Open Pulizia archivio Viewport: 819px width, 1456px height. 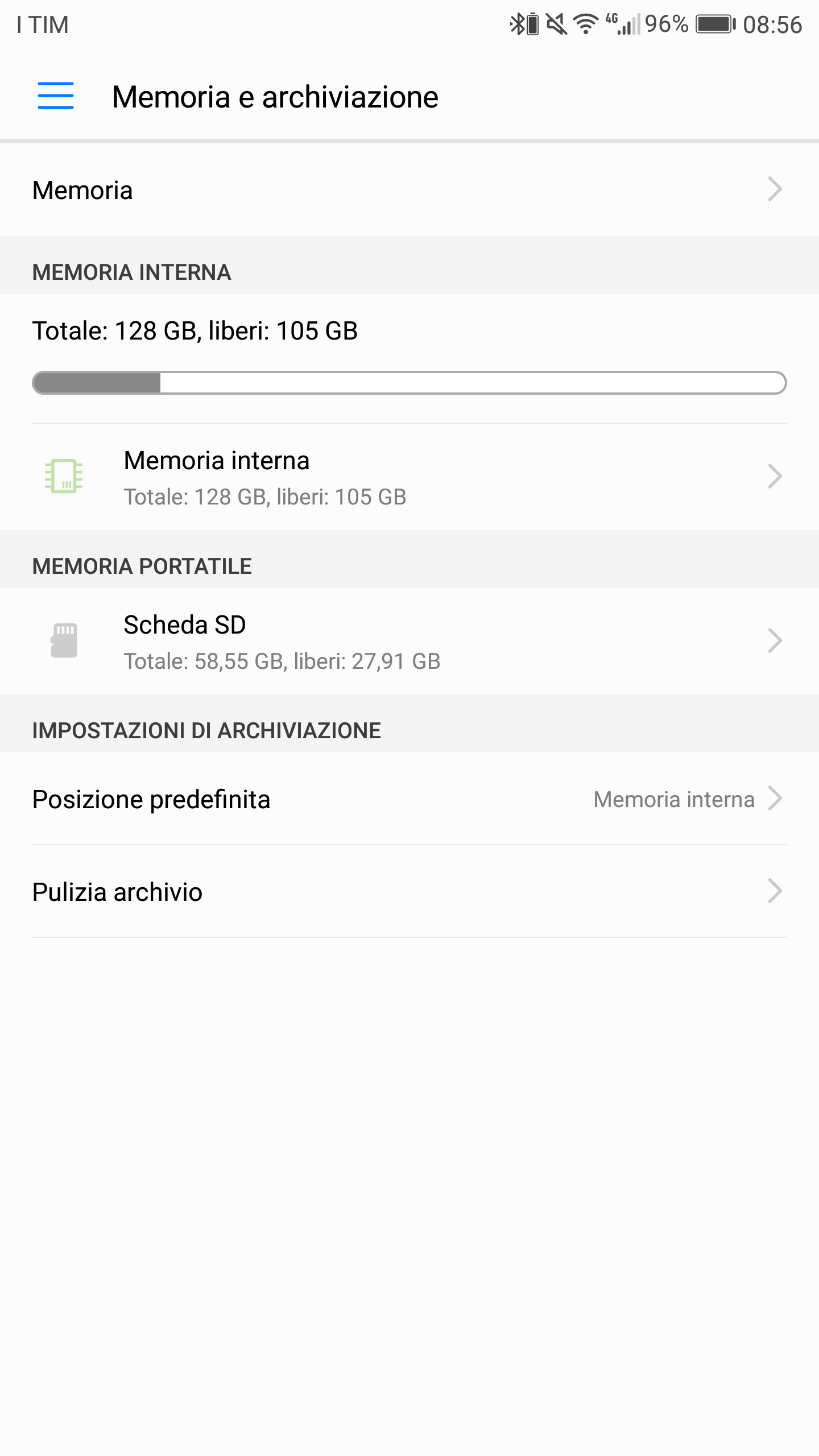[x=409, y=891]
